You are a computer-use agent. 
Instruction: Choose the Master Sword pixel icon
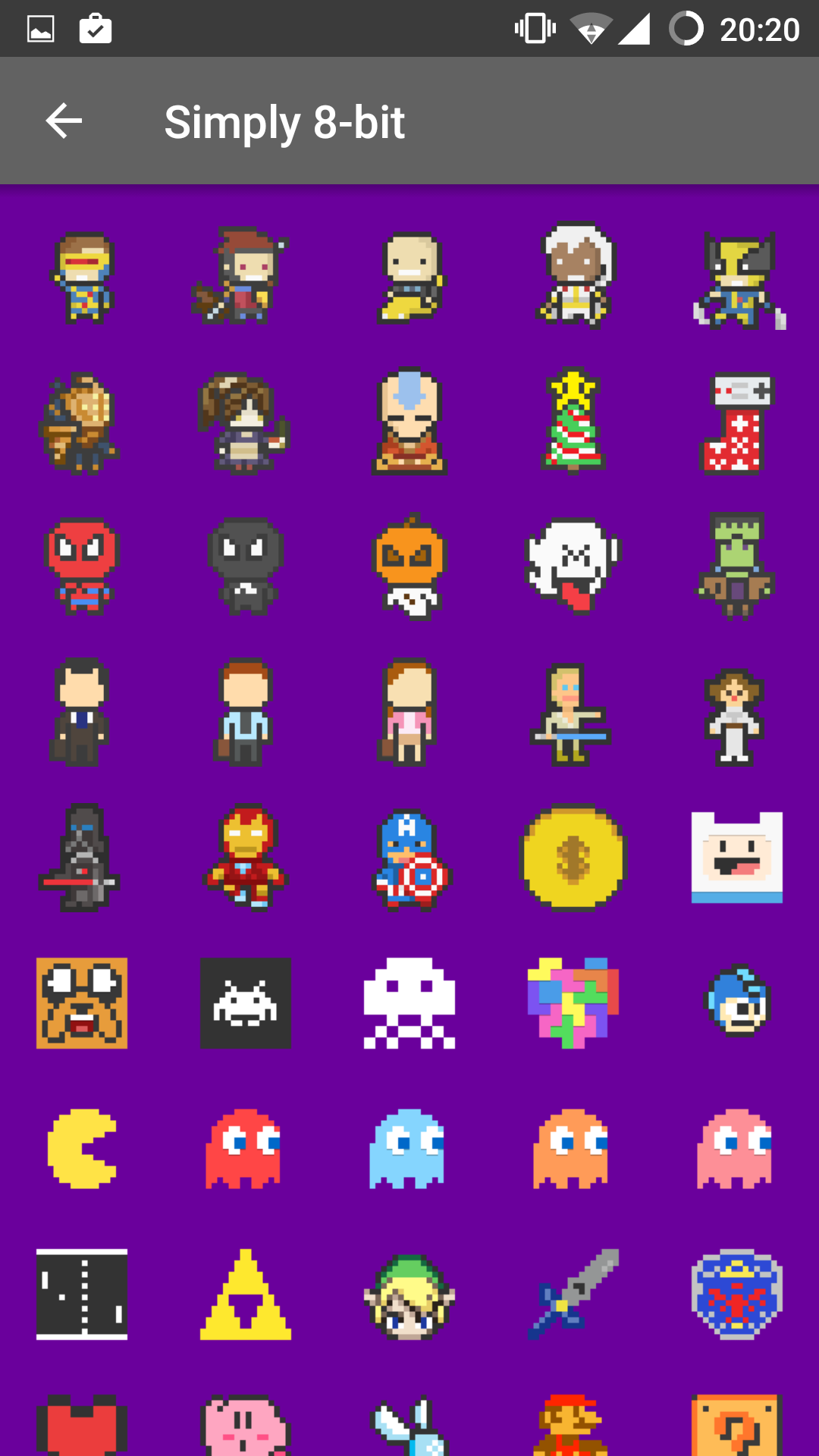[x=573, y=1294]
